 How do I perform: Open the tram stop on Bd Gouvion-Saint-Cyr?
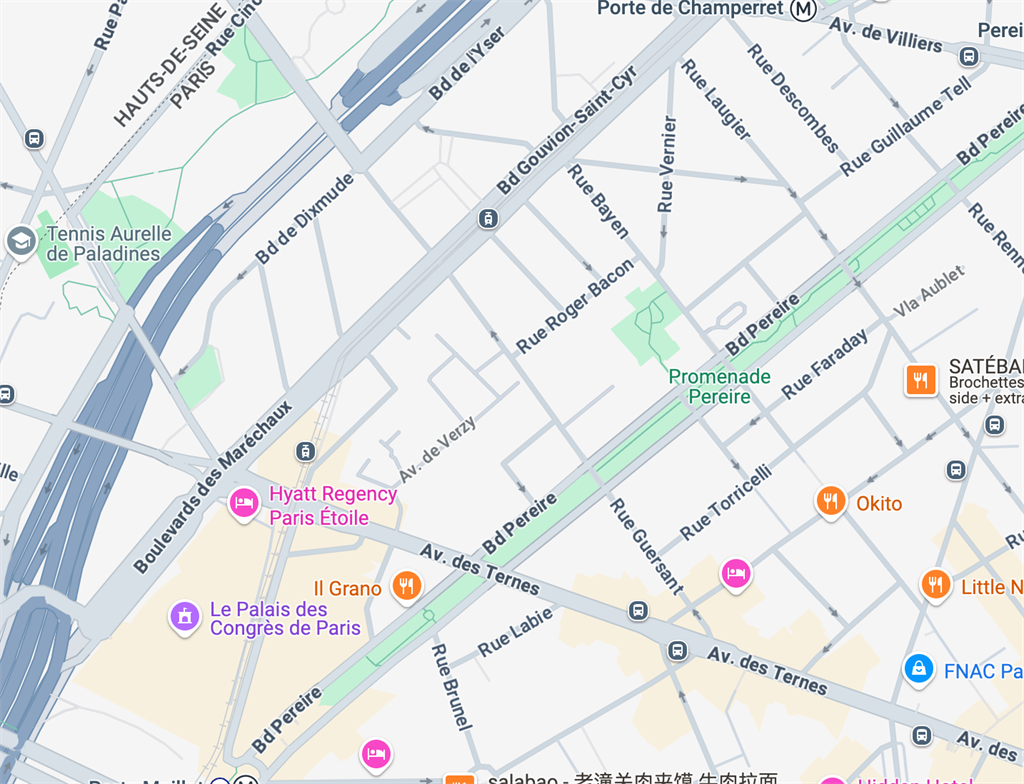(x=488, y=218)
